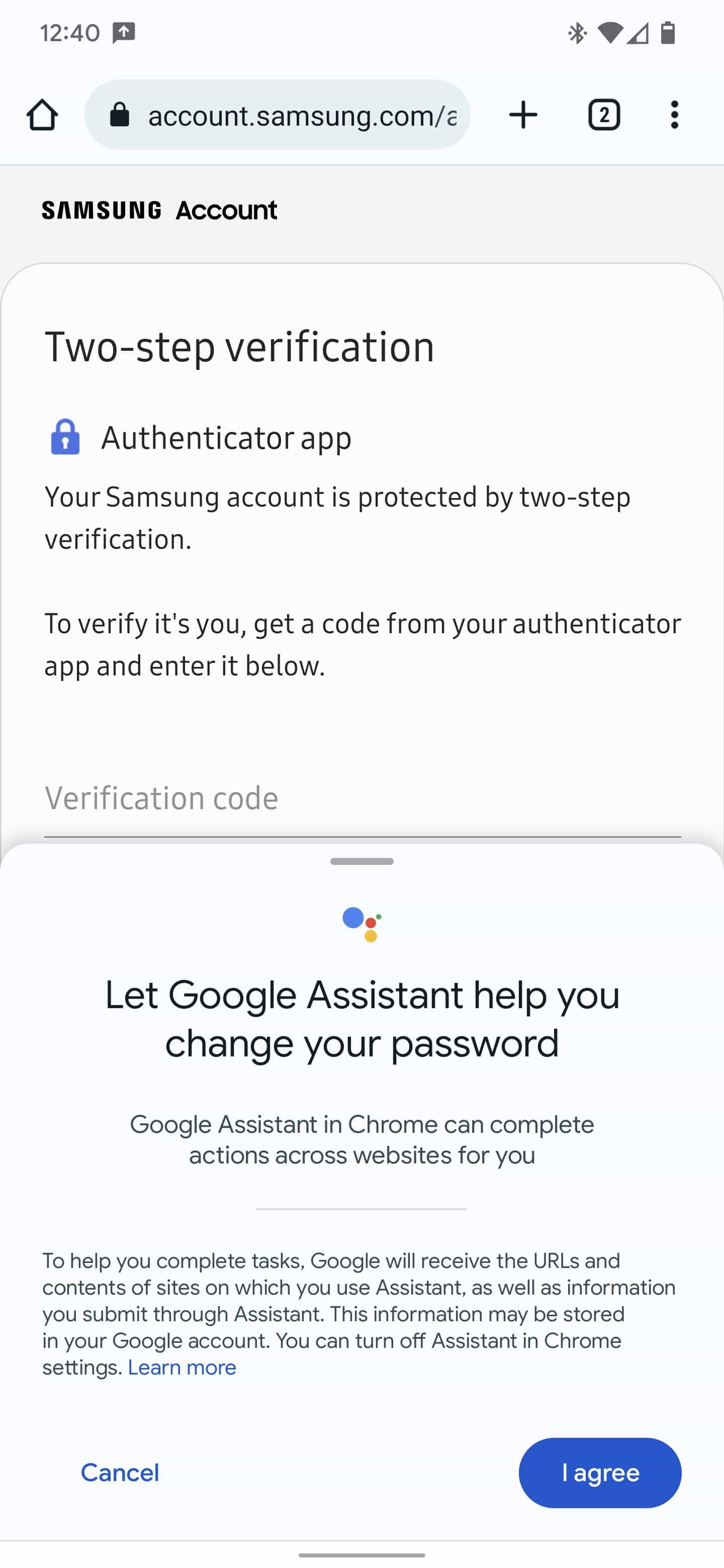Focus the Verification code field

pyautogui.click(x=363, y=799)
